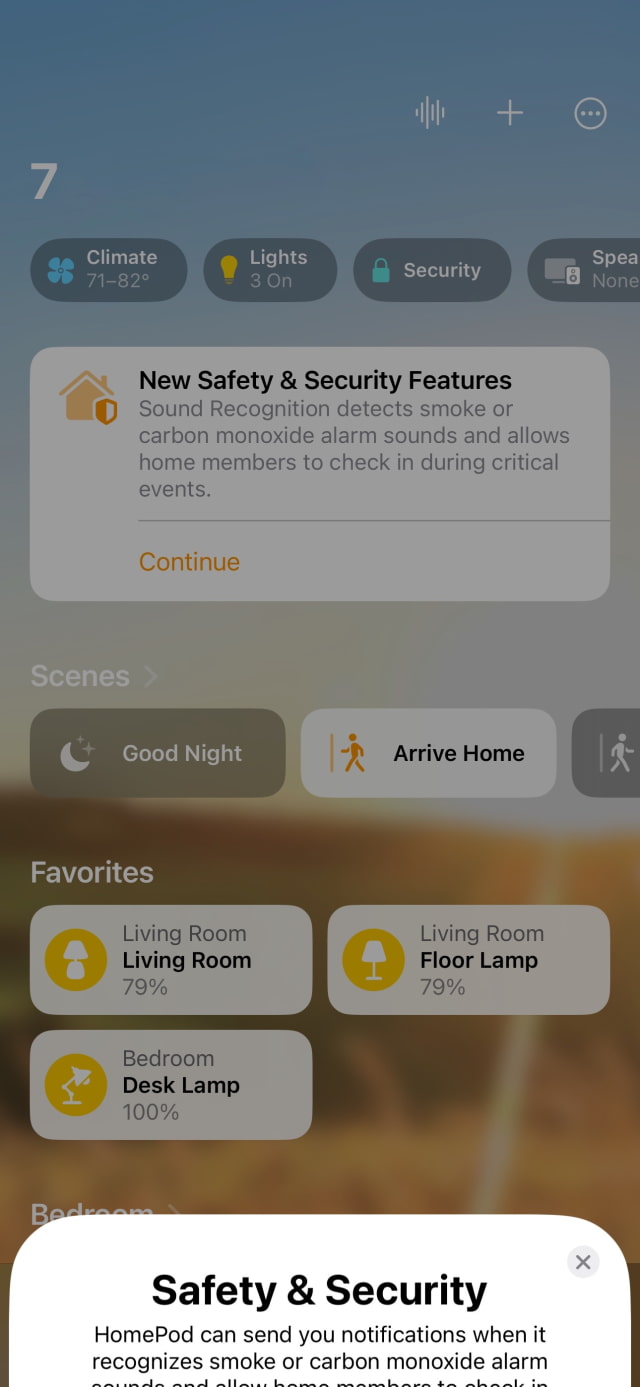Open the intercom waveform icon
The height and width of the screenshot is (1387, 640).
point(430,113)
